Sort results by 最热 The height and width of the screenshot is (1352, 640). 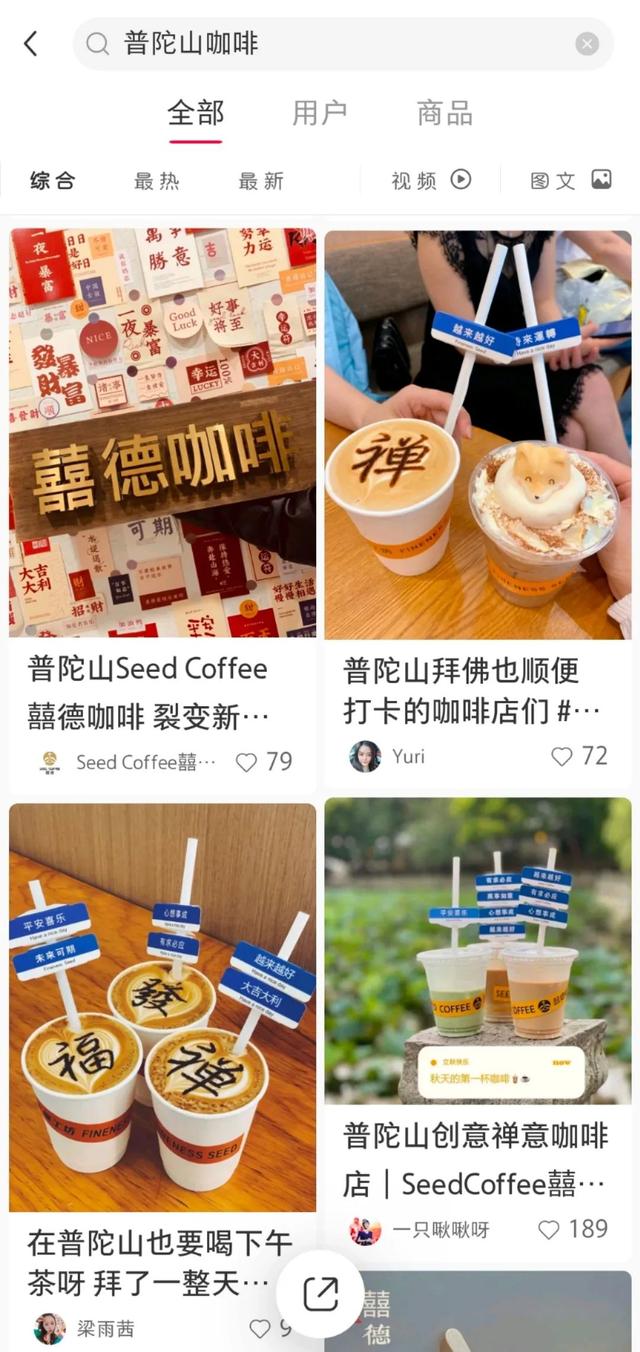point(157,181)
